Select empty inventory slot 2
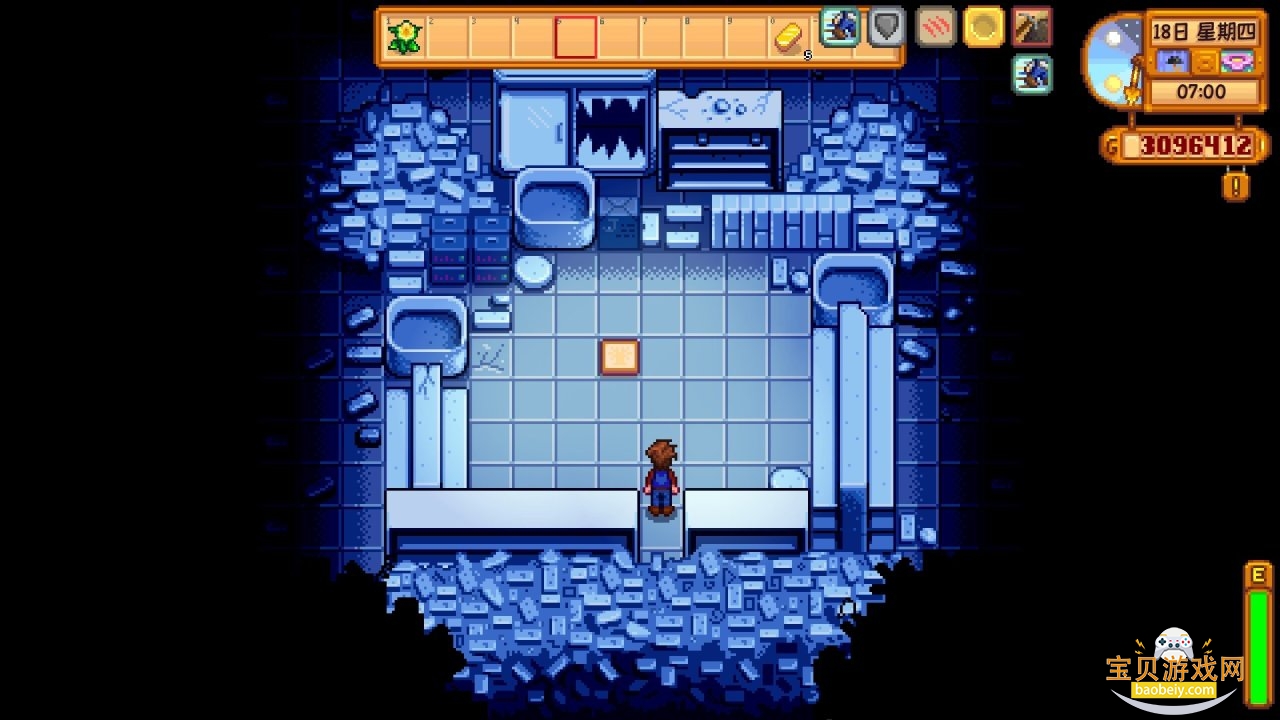The width and height of the screenshot is (1280, 720). (448, 38)
